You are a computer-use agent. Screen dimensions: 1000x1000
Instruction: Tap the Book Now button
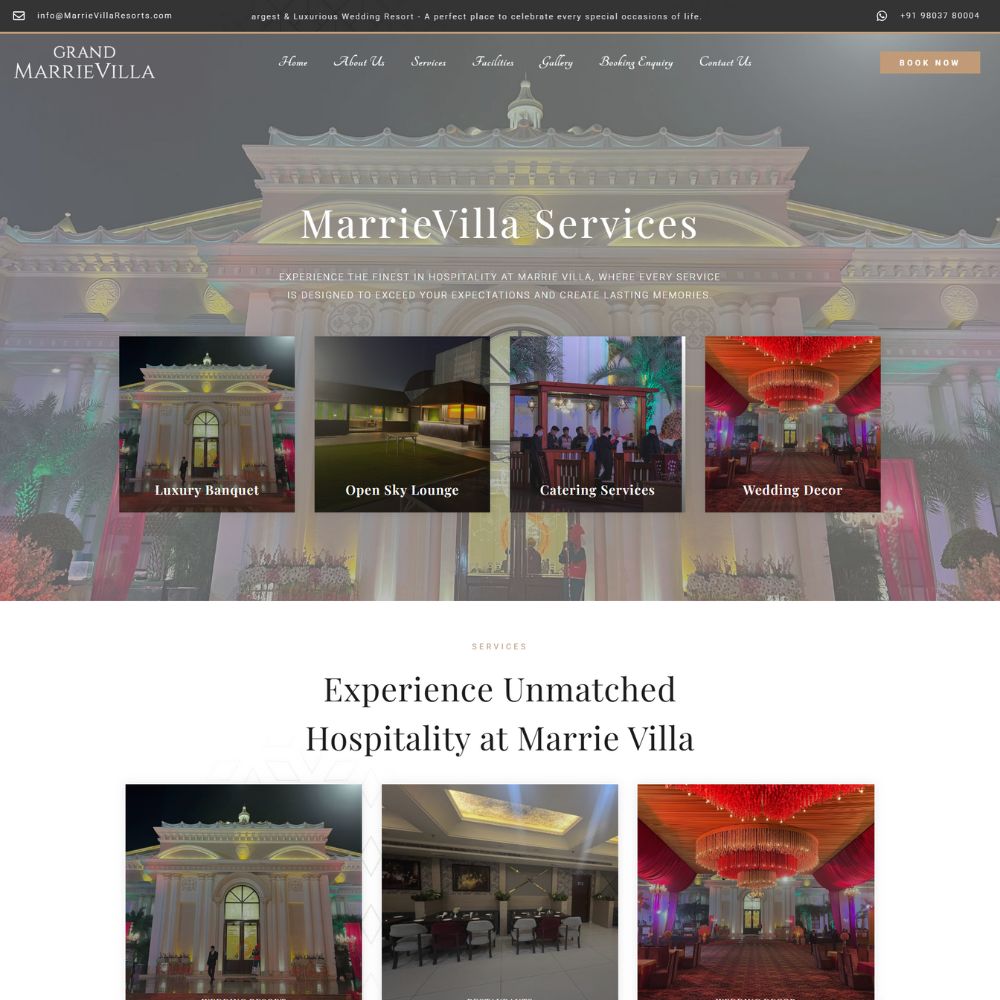tap(929, 63)
